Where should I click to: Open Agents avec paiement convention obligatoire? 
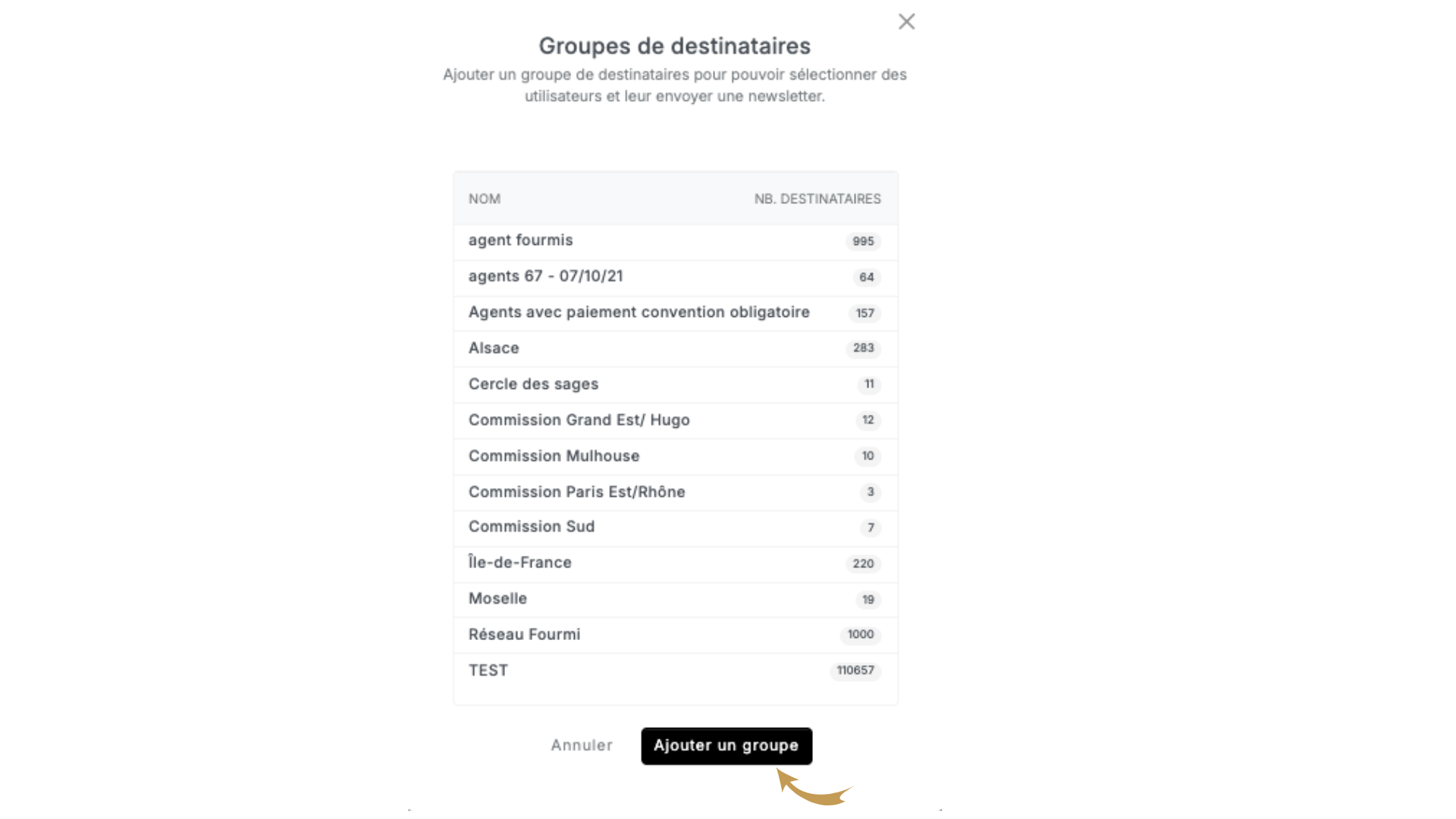tap(639, 312)
